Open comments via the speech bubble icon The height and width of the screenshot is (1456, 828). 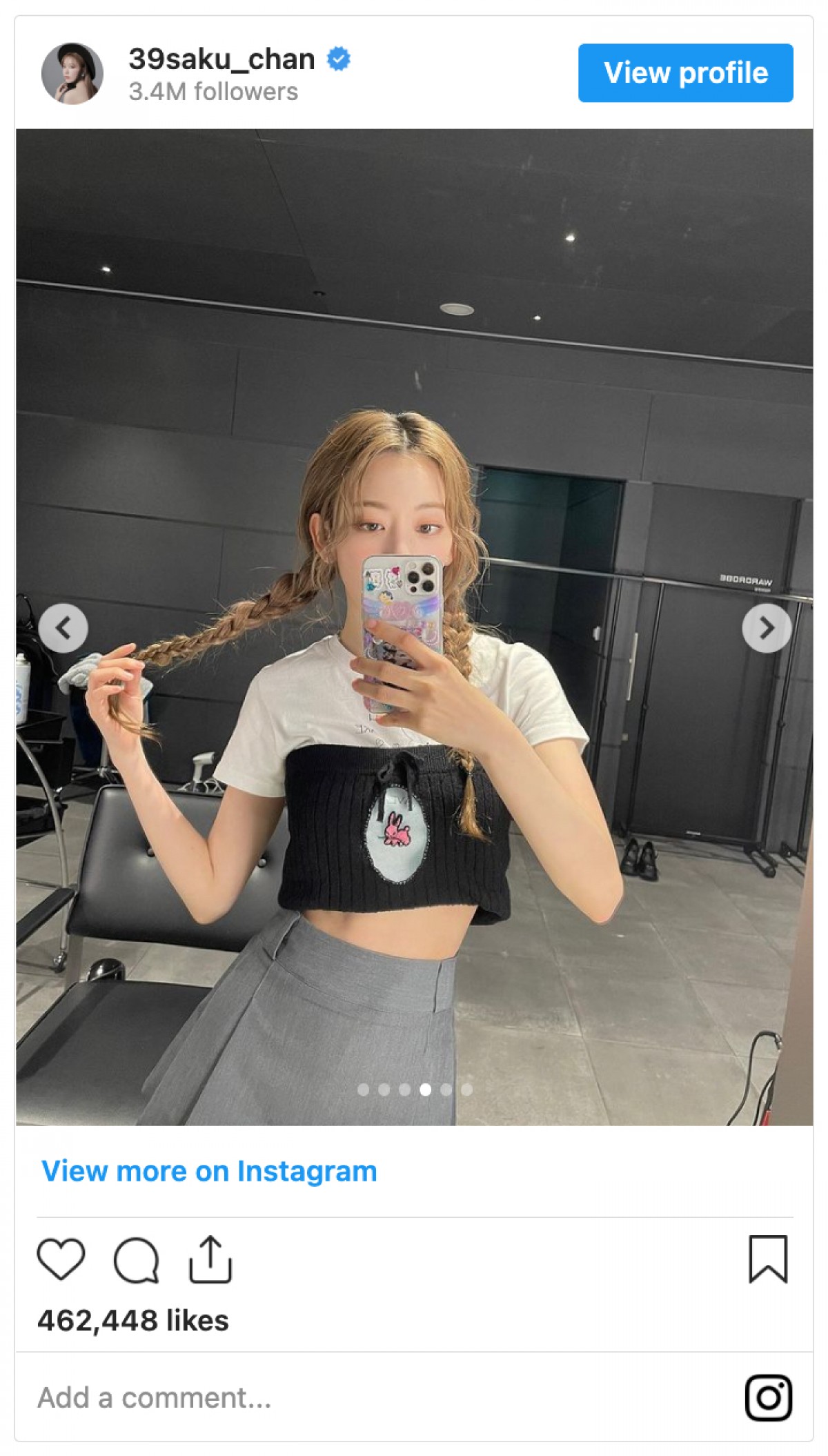point(137,1260)
